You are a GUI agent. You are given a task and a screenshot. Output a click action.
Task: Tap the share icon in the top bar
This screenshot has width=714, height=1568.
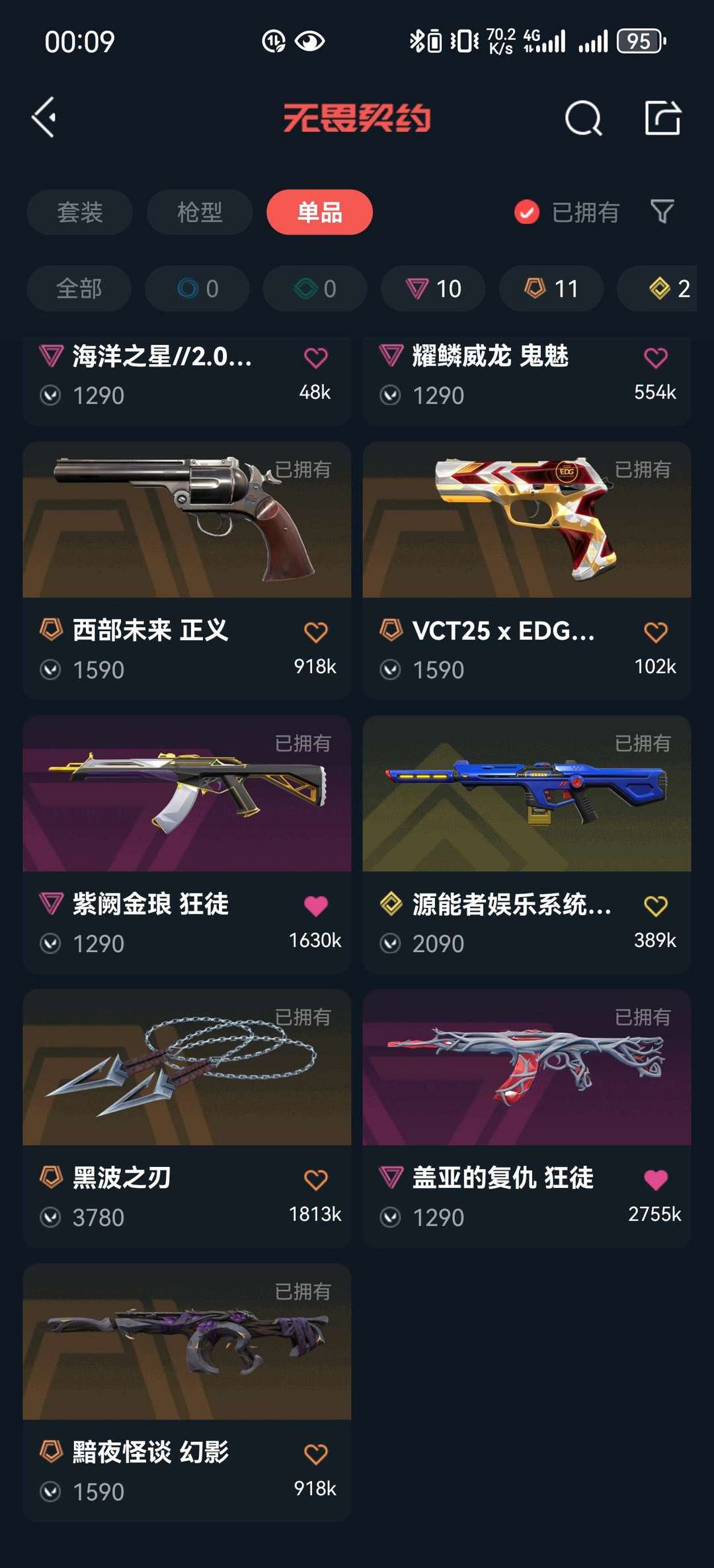coord(663,120)
